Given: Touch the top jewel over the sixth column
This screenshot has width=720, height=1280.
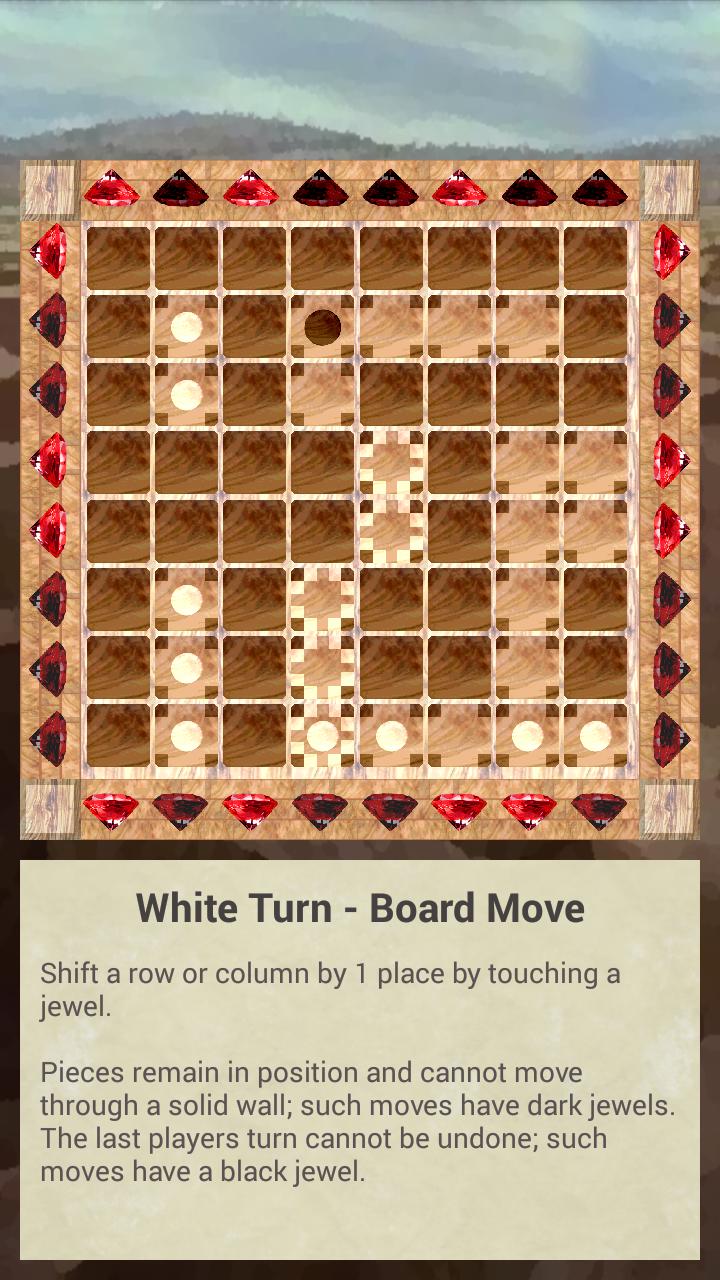Looking at the screenshot, I should pos(460,188).
